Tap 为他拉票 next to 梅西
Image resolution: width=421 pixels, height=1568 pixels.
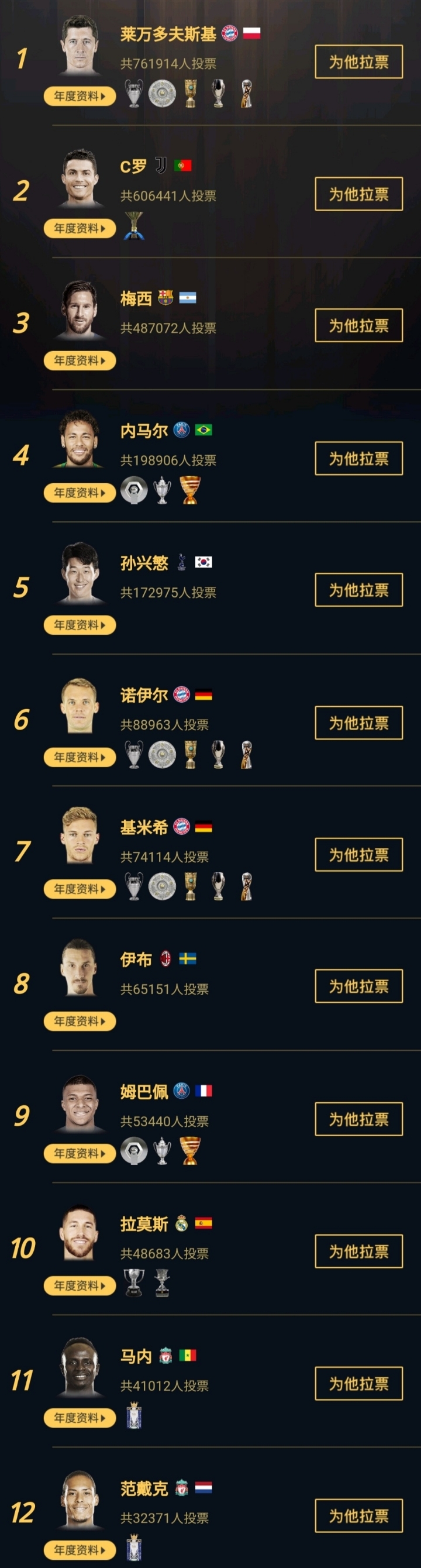(x=358, y=326)
